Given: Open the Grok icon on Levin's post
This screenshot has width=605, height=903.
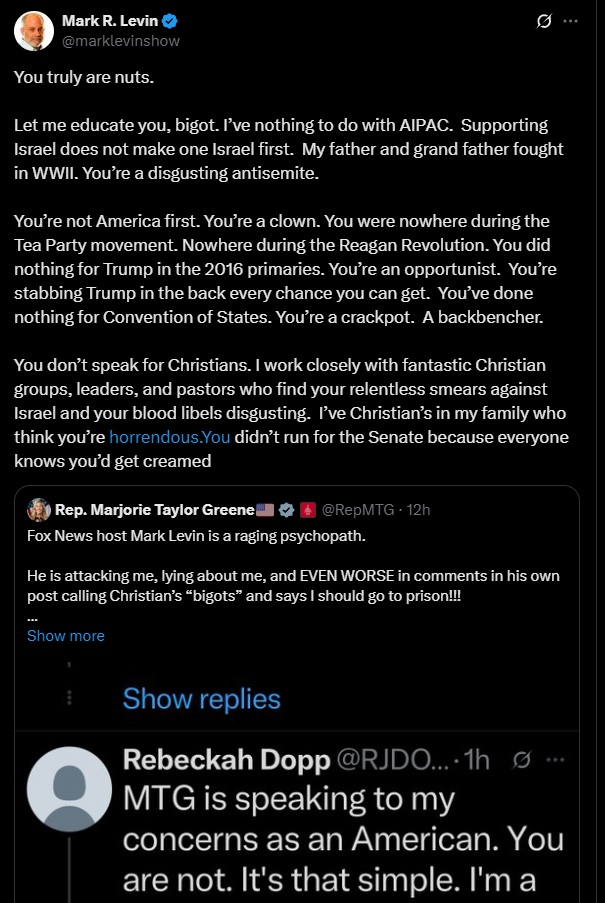Looking at the screenshot, I should 545,21.
